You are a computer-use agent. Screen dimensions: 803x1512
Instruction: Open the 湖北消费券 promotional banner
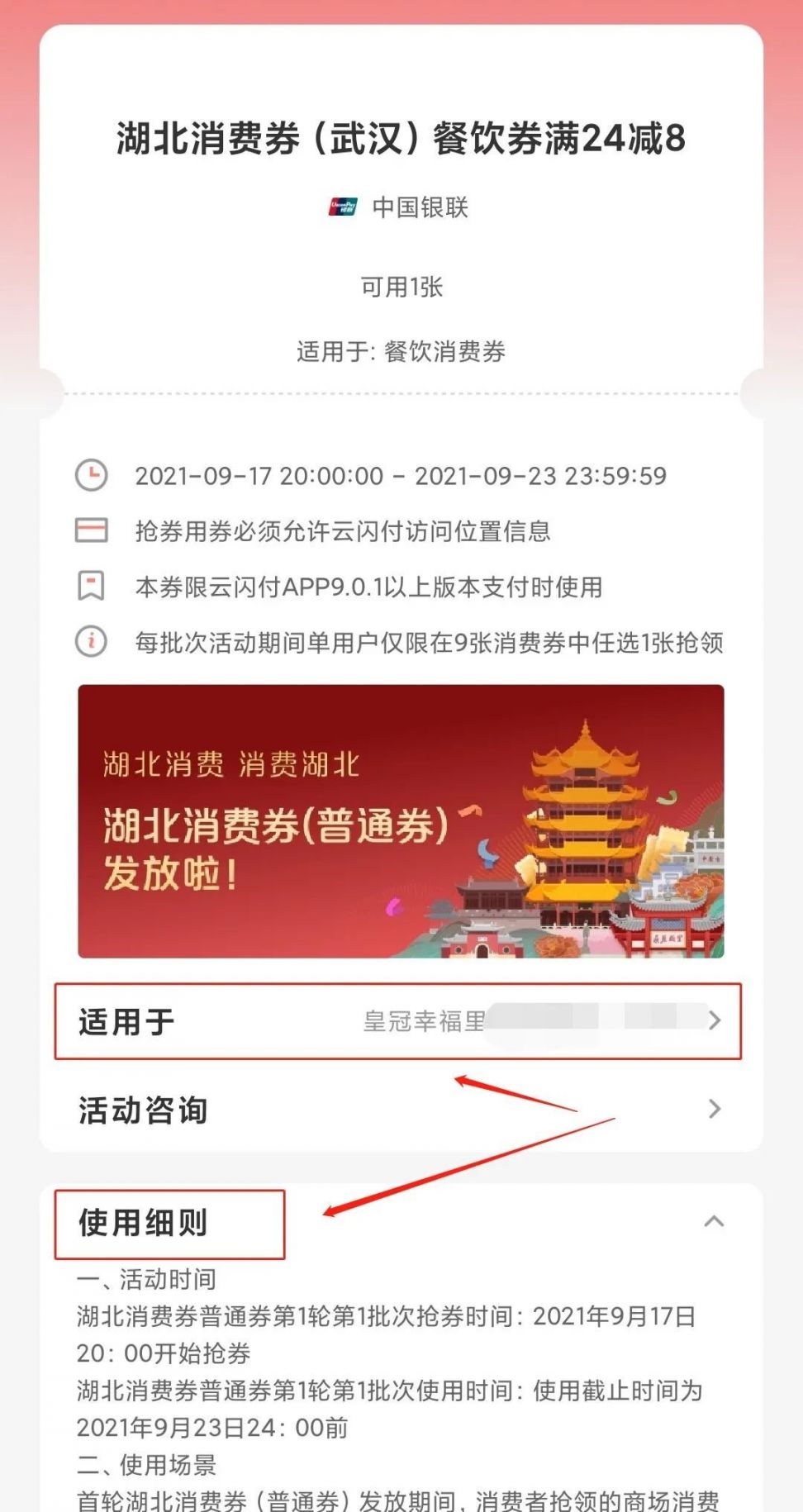coord(401,821)
